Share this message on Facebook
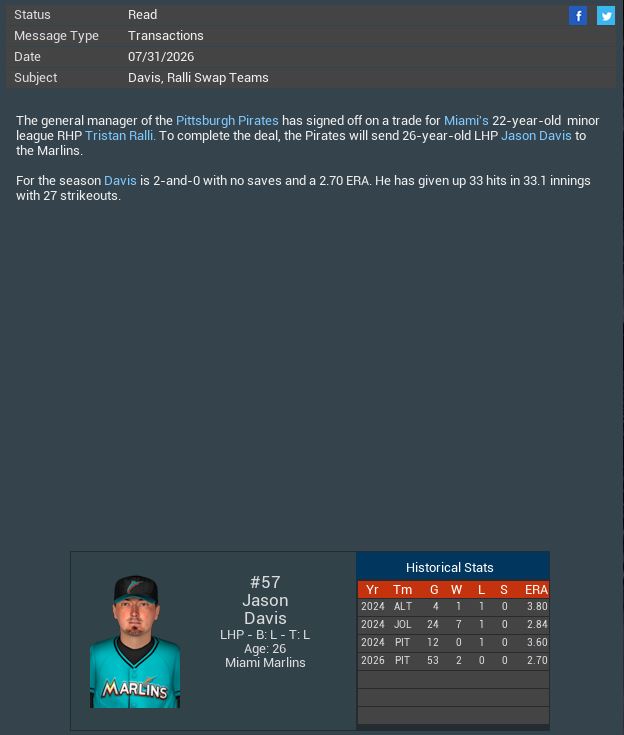Image resolution: width=624 pixels, height=735 pixels. 578,15
